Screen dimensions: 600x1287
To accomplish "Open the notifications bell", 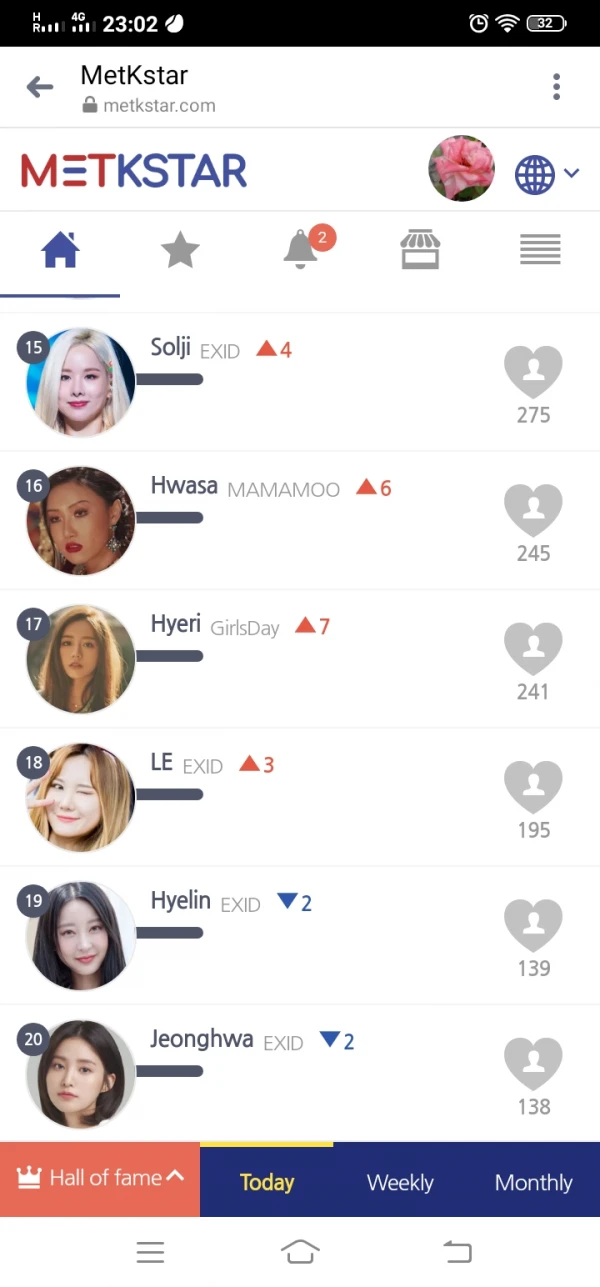I will (301, 250).
